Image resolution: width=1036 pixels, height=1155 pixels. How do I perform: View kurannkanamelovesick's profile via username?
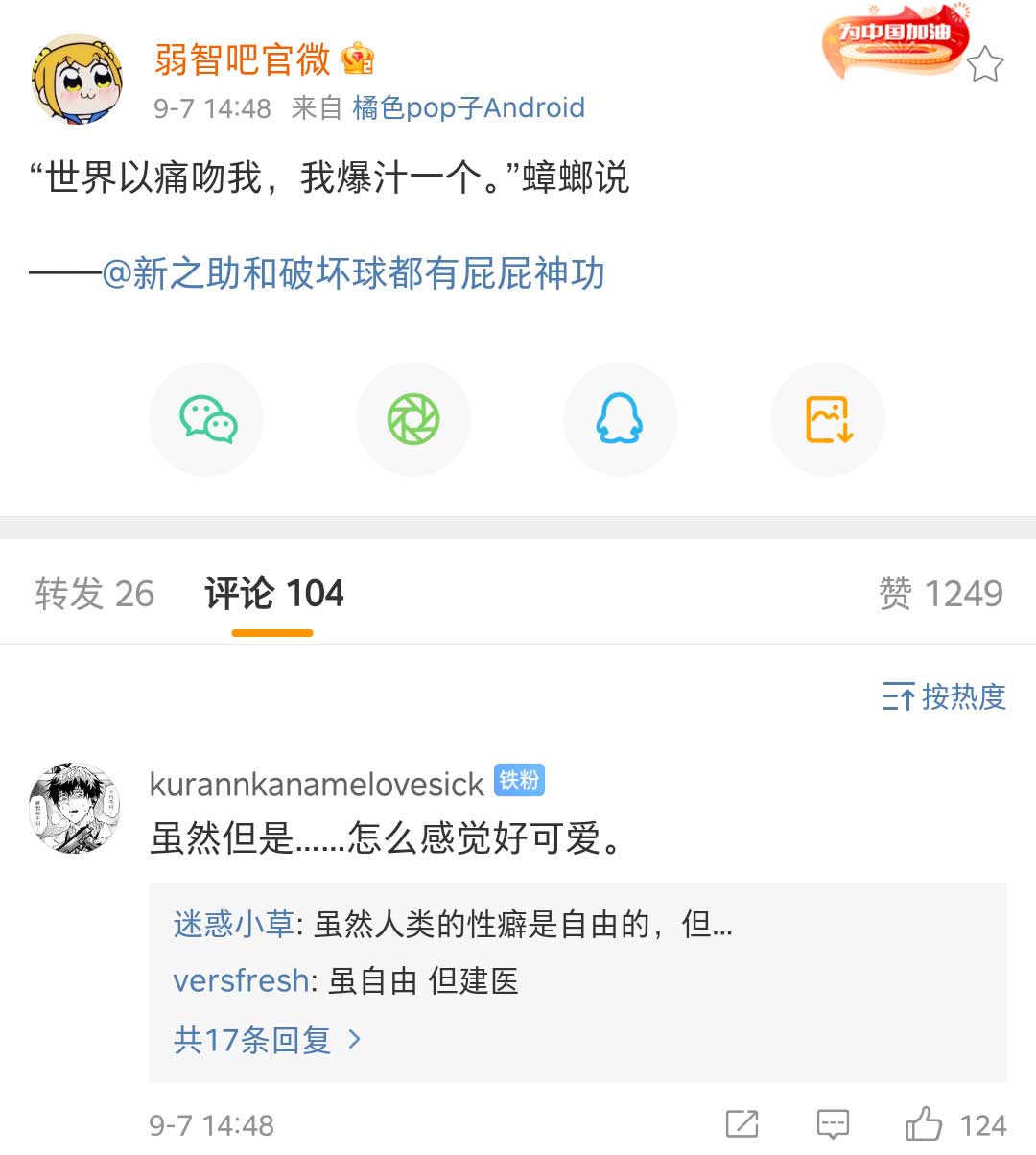317,784
